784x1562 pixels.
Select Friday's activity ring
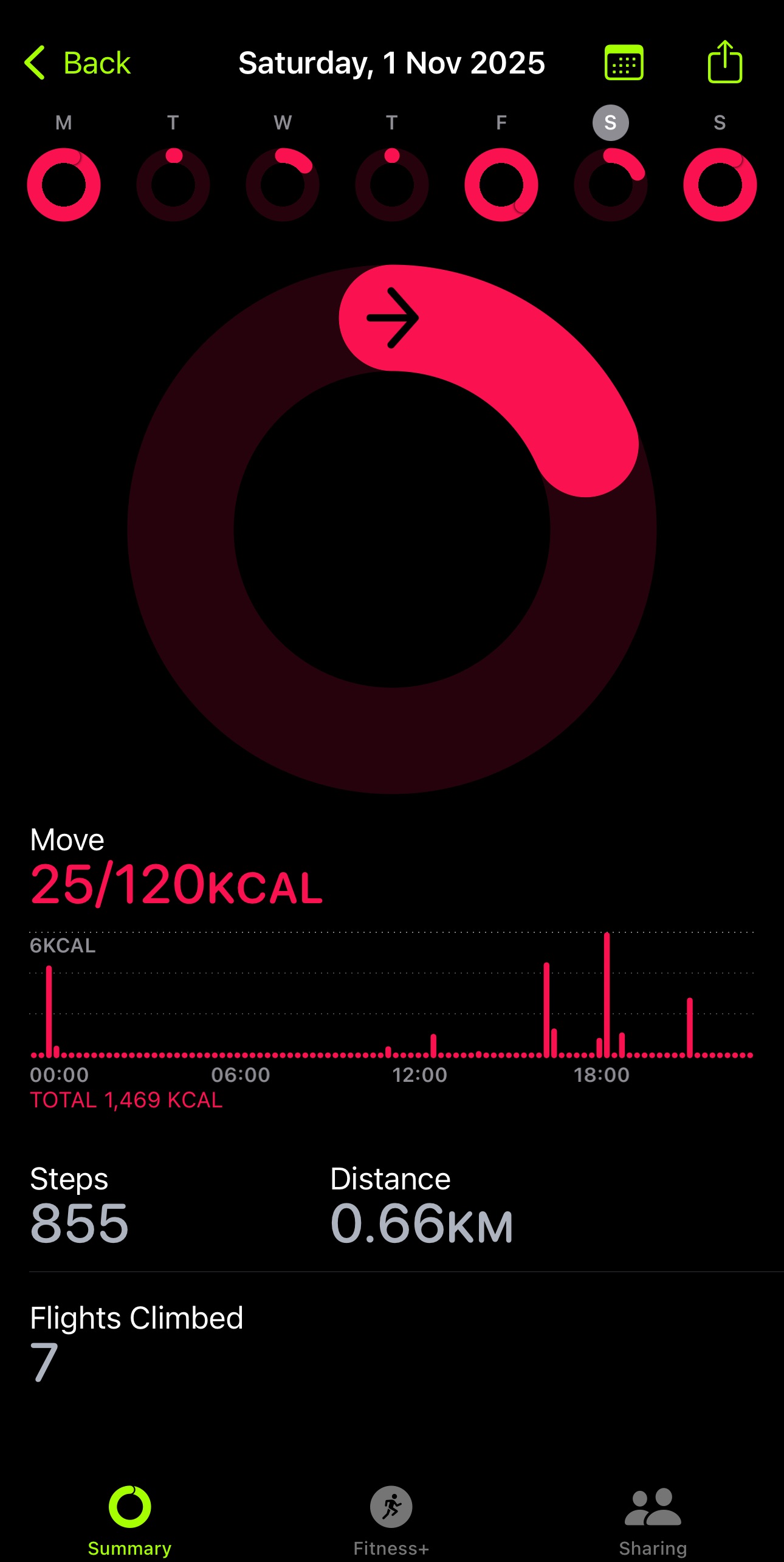[501, 185]
